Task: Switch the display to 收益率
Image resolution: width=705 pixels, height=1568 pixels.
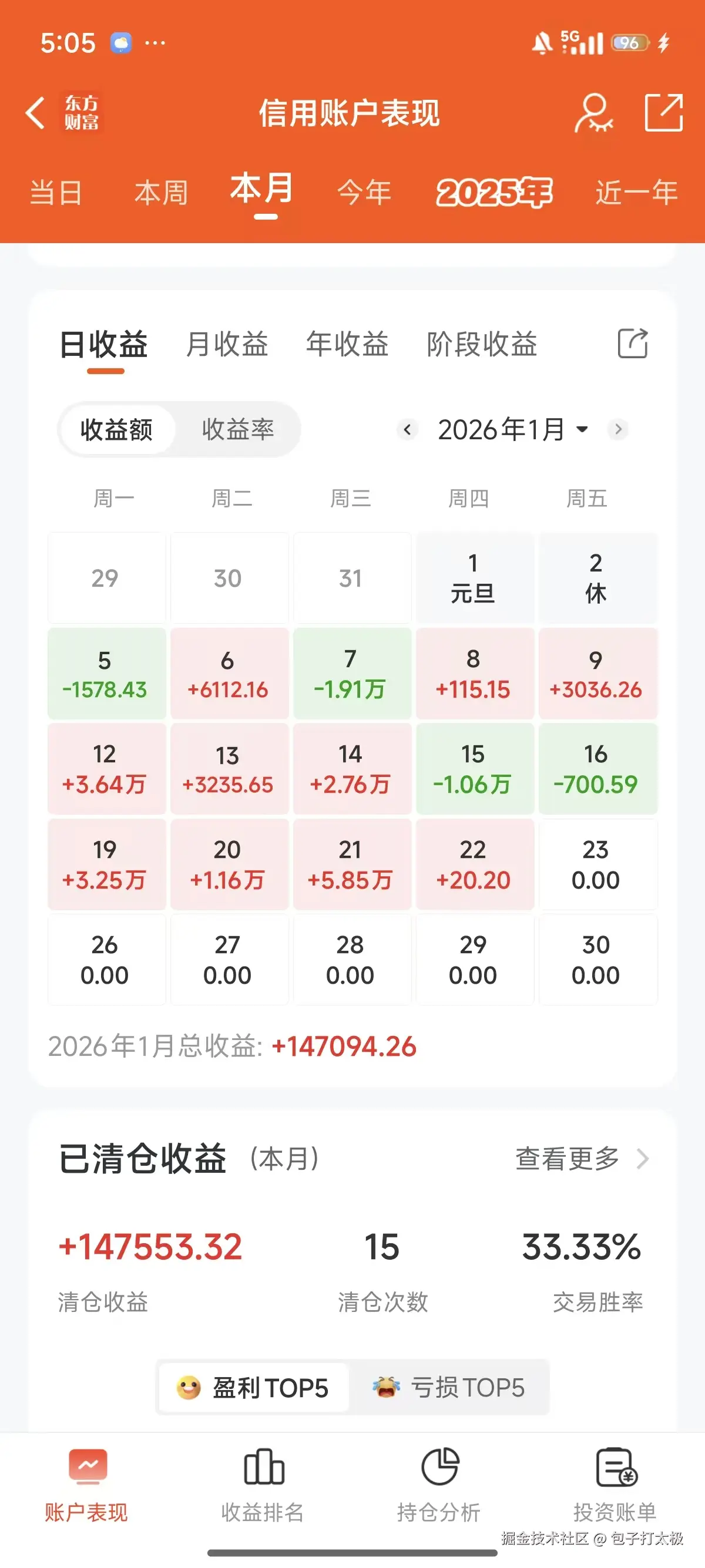Action: (239, 429)
